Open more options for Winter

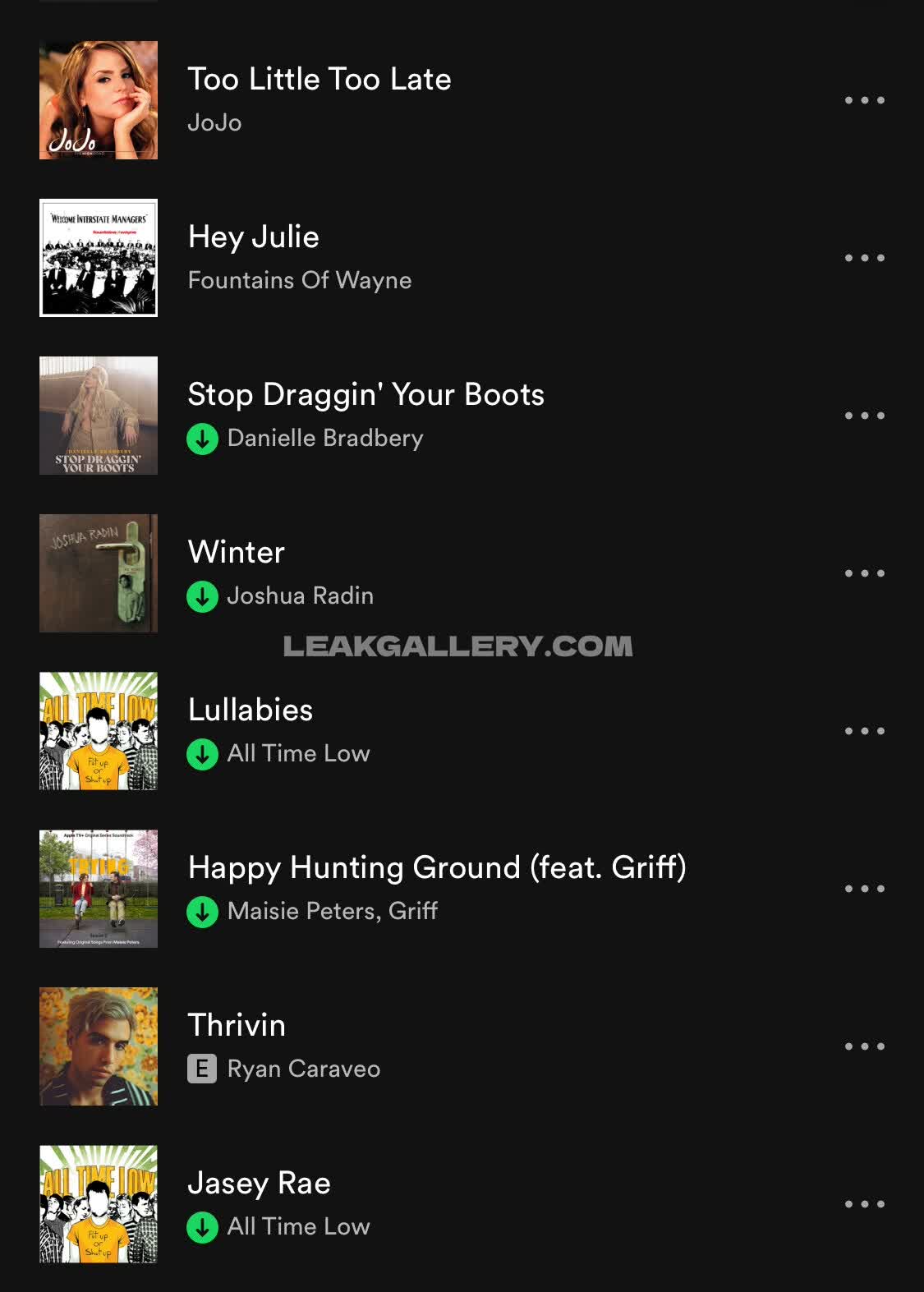pos(864,573)
